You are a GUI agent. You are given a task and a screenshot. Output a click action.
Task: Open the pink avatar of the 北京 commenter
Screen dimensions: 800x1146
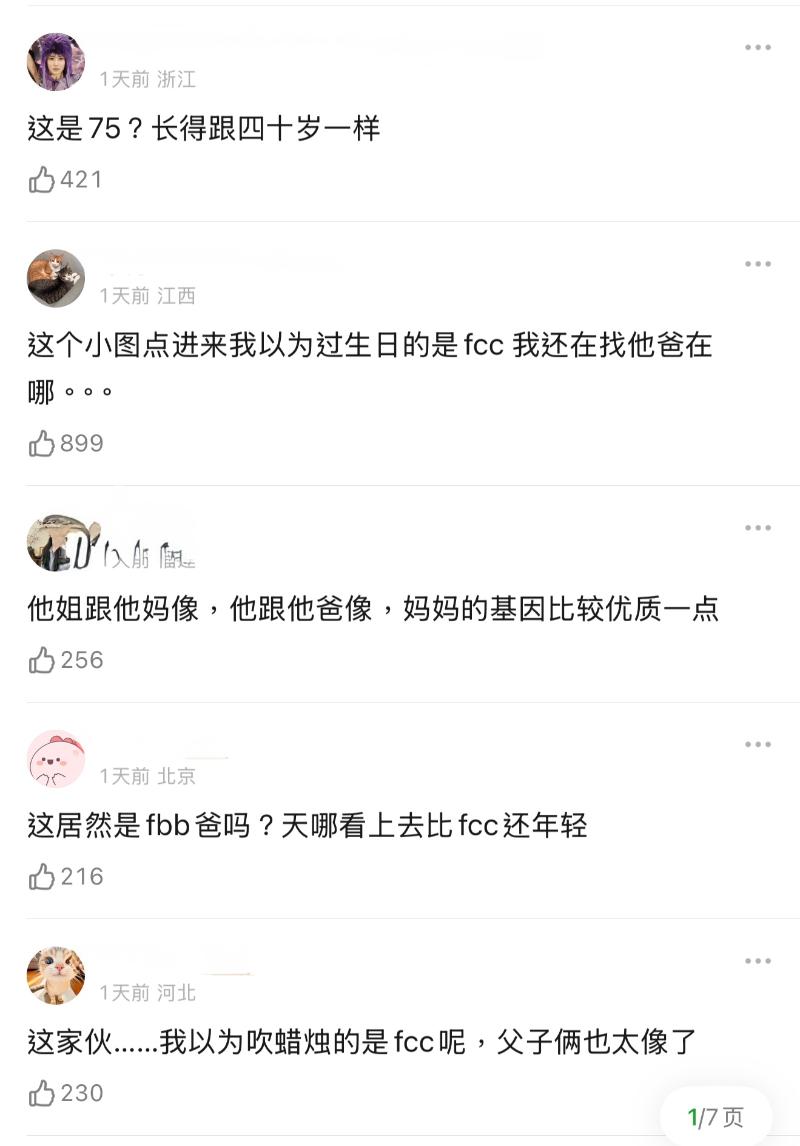pos(56,759)
